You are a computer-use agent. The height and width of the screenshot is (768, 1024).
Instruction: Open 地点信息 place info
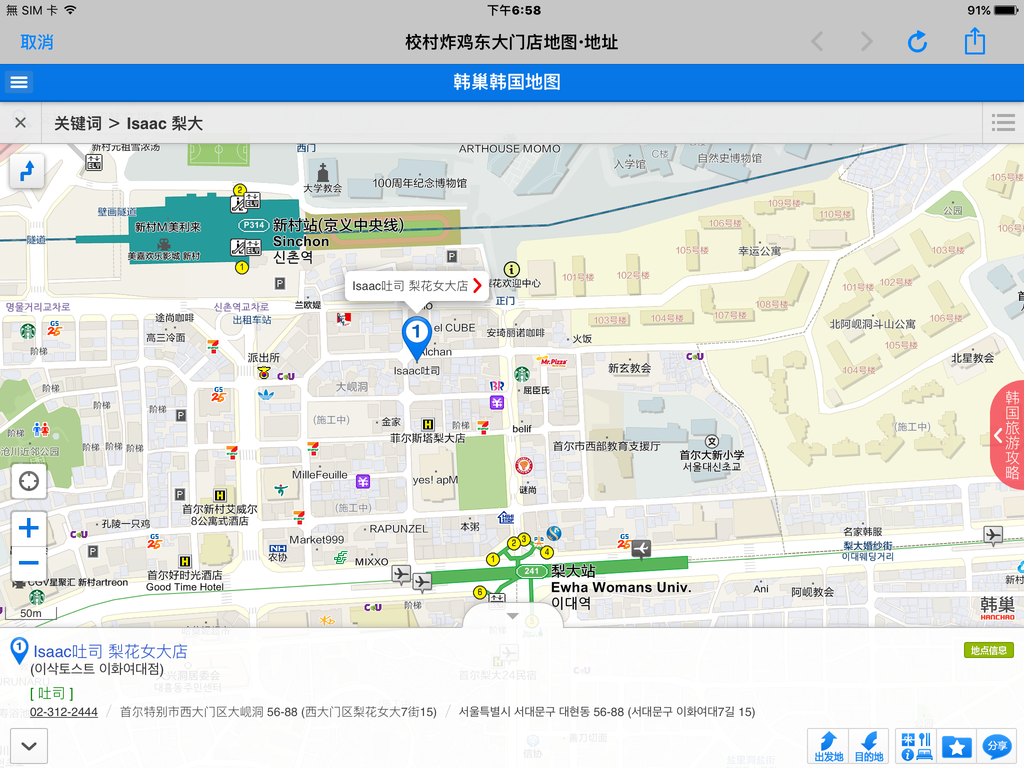point(988,651)
